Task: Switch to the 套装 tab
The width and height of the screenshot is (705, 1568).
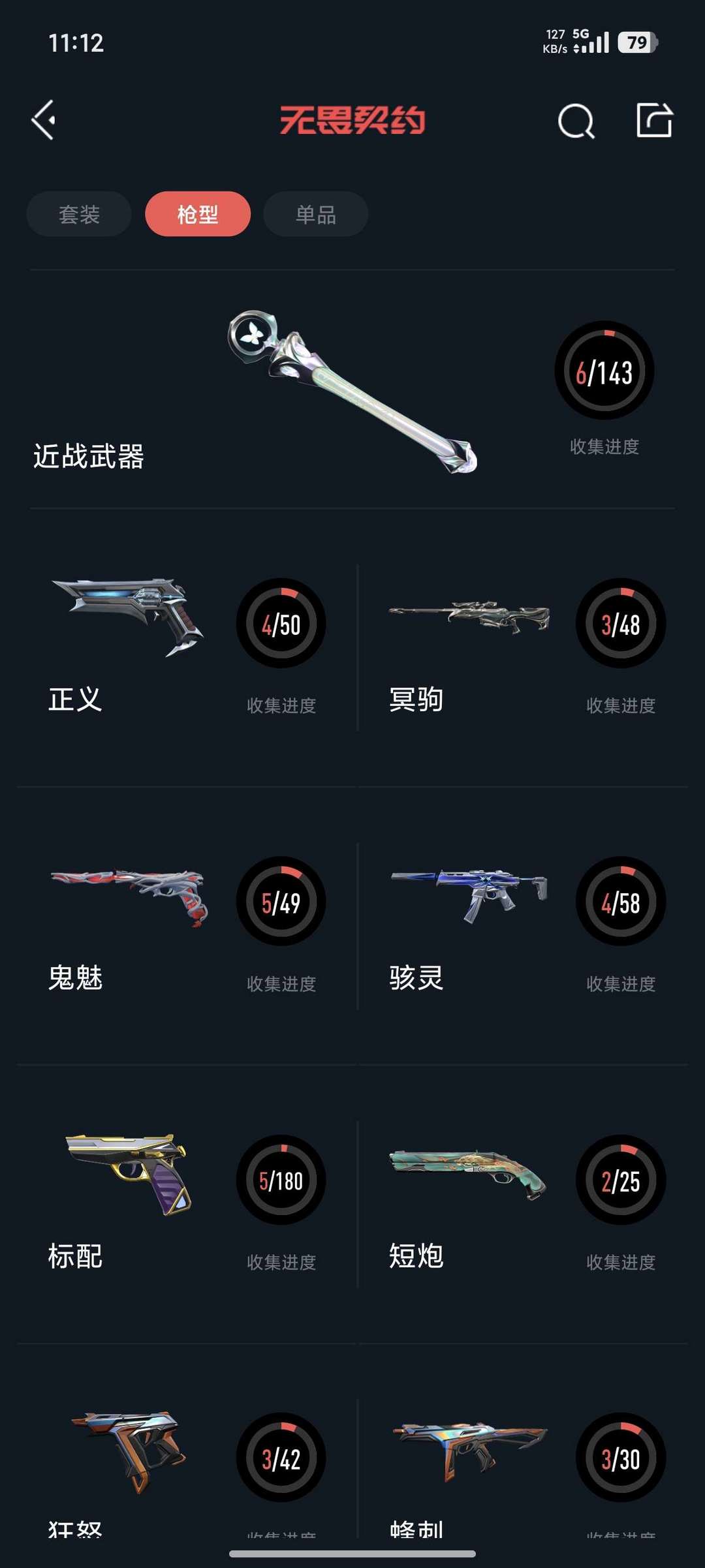Action: coord(79,214)
